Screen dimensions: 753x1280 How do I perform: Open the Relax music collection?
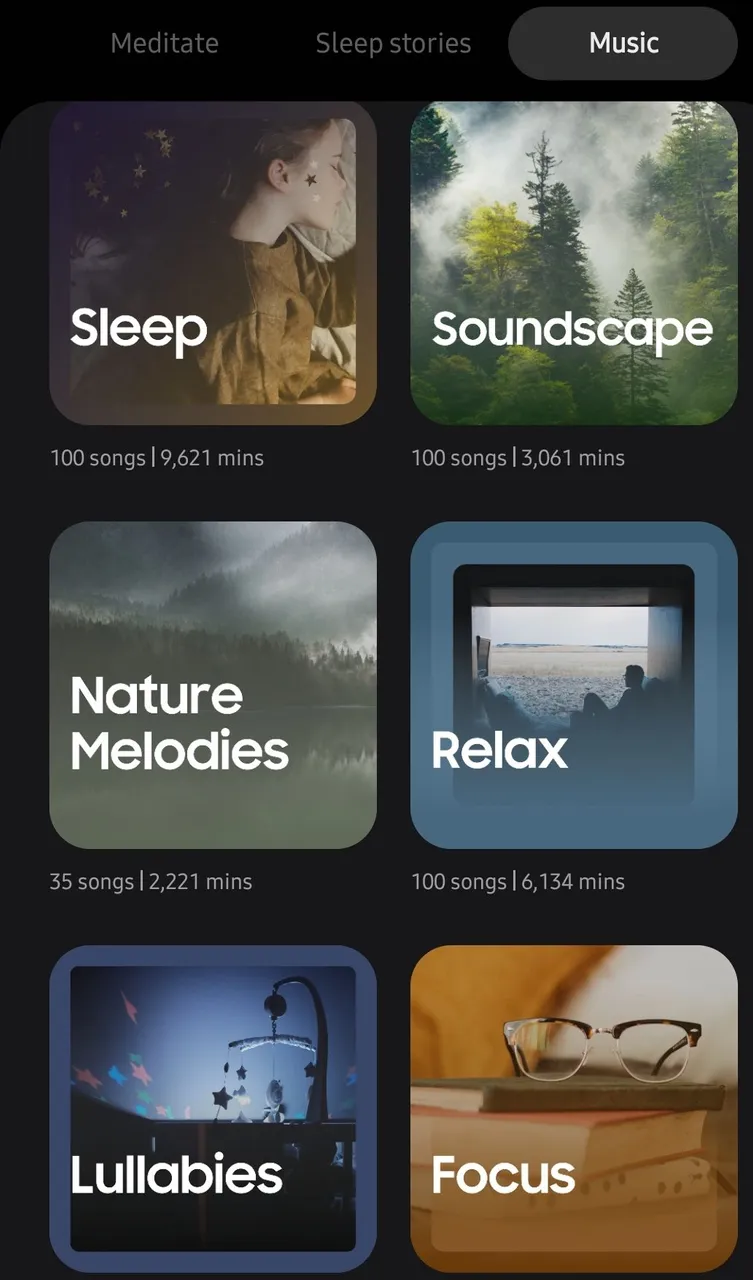(574, 685)
